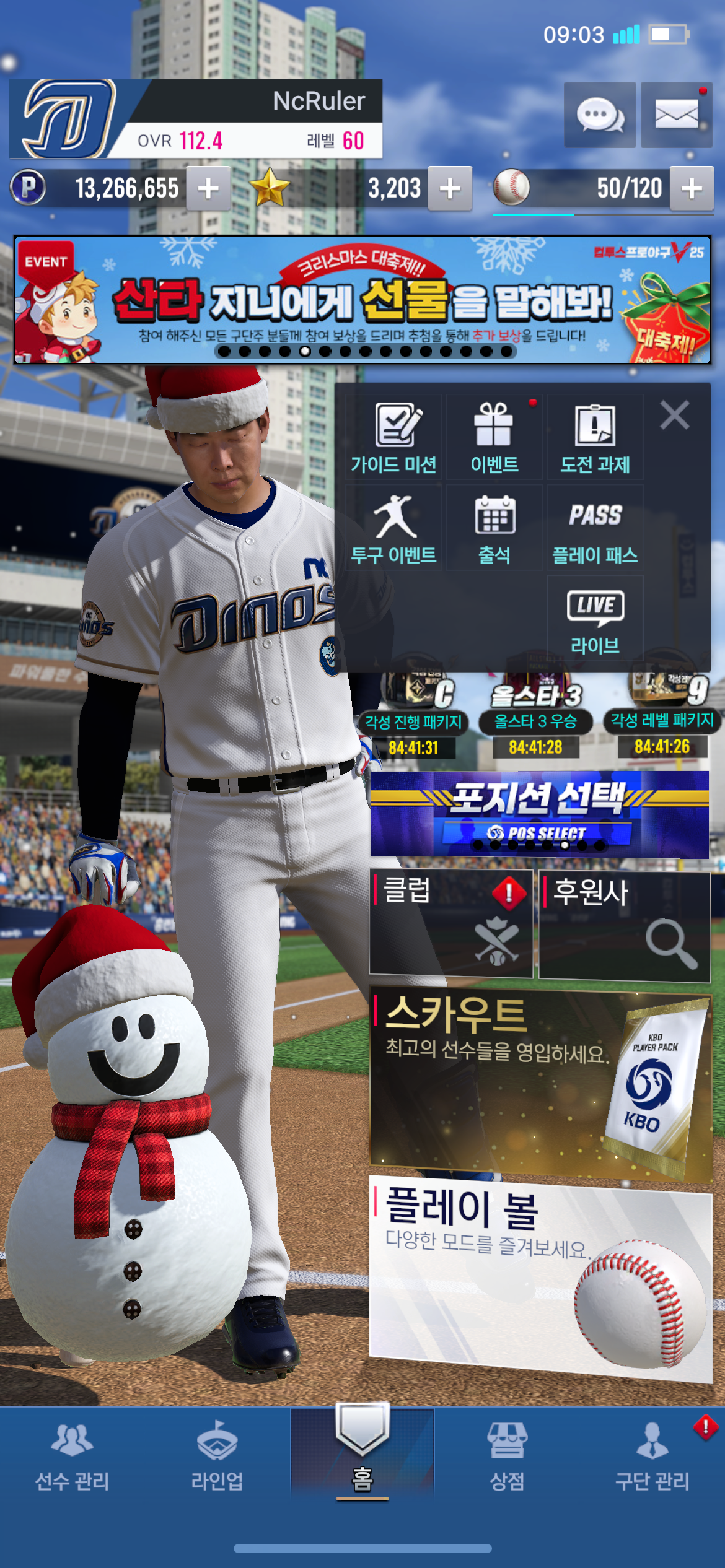The width and height of the screenshot is (725, 1568).
Task: Open 플레이 패스 play pass
Action: point(595,529)
